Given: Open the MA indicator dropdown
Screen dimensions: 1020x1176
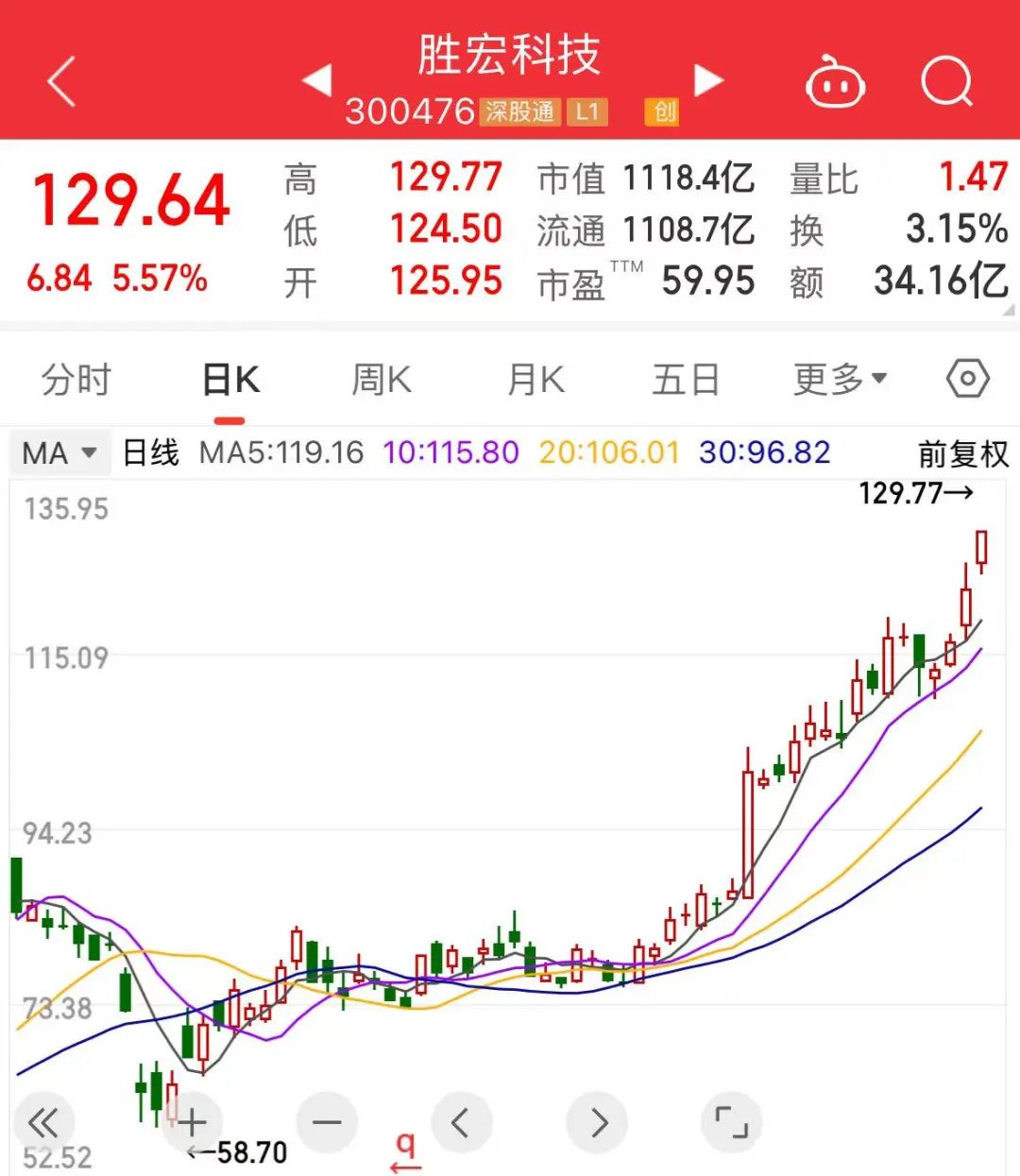Looking at the screenshot, I should tap(59, 452).
